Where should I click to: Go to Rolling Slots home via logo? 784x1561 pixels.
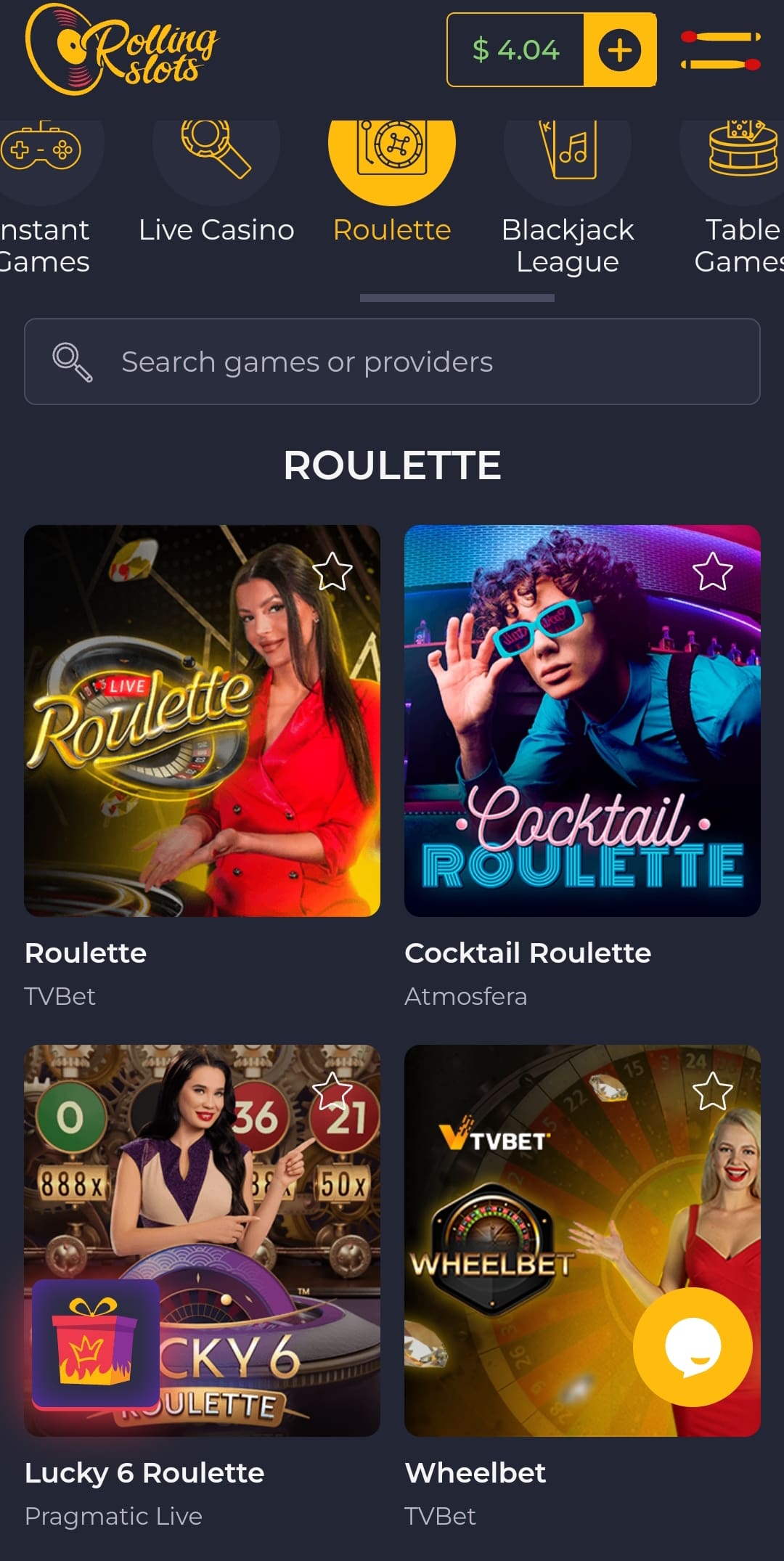(x=121, y=50)
